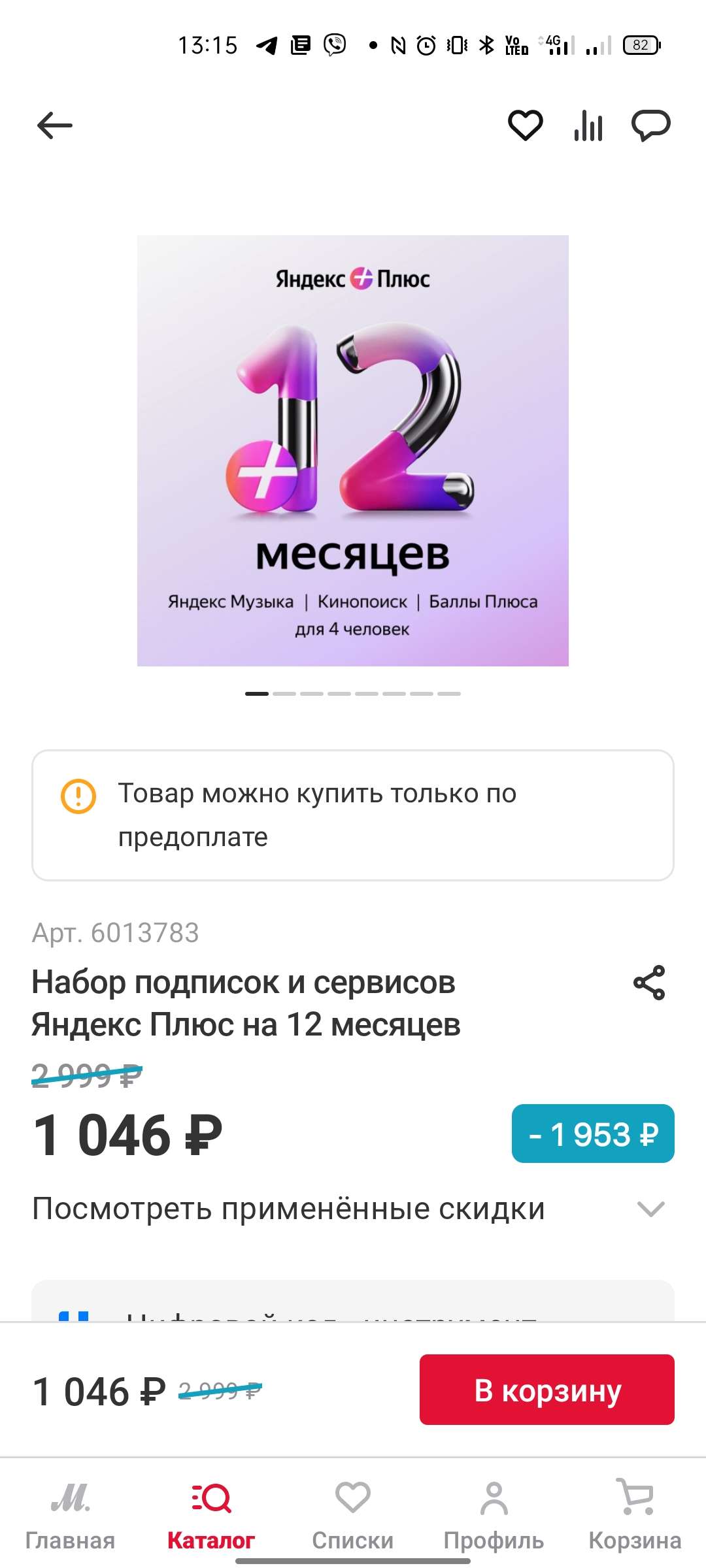Add item with В корзину button
Viewport: 706px width, 1568px height.
click(546, 1390)
